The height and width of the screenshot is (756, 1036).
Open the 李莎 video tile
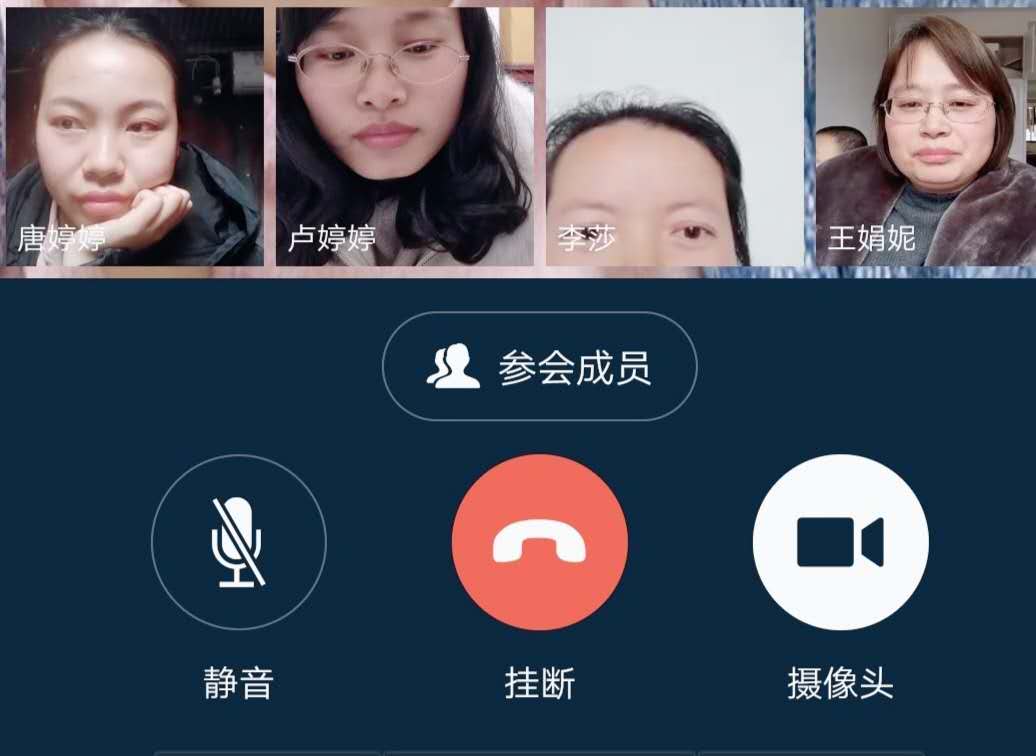point(674,137)
